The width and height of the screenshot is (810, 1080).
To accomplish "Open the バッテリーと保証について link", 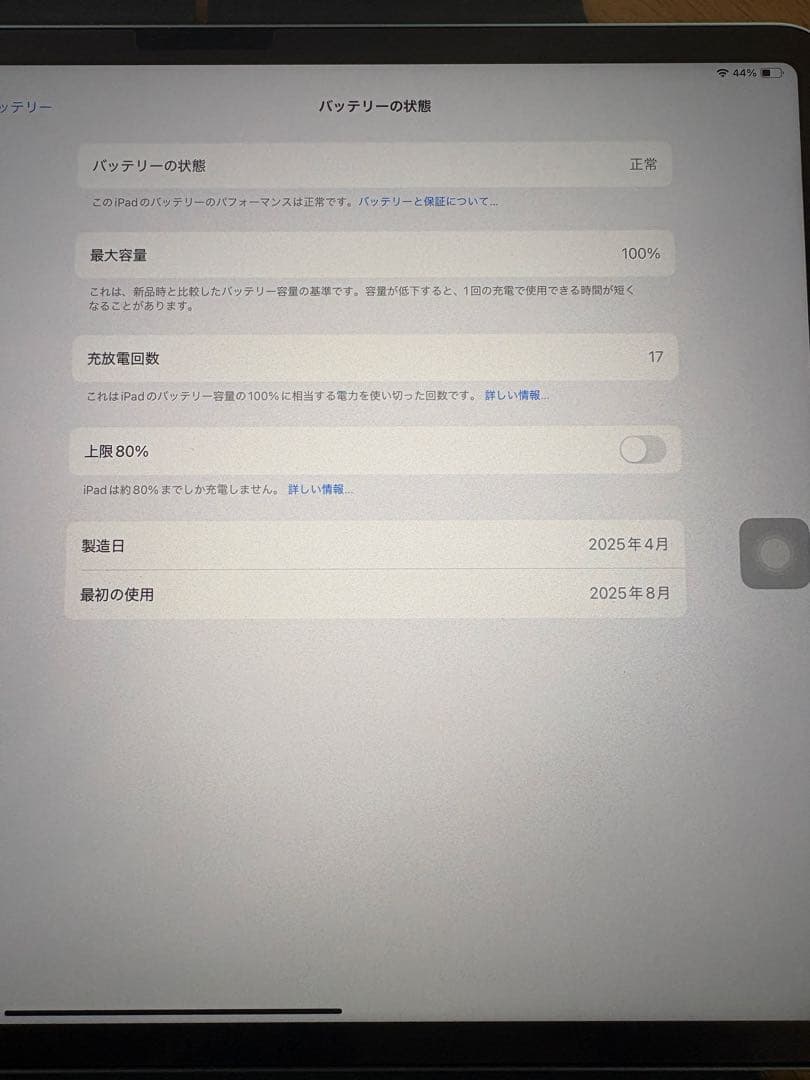I will tap(431, 201).
